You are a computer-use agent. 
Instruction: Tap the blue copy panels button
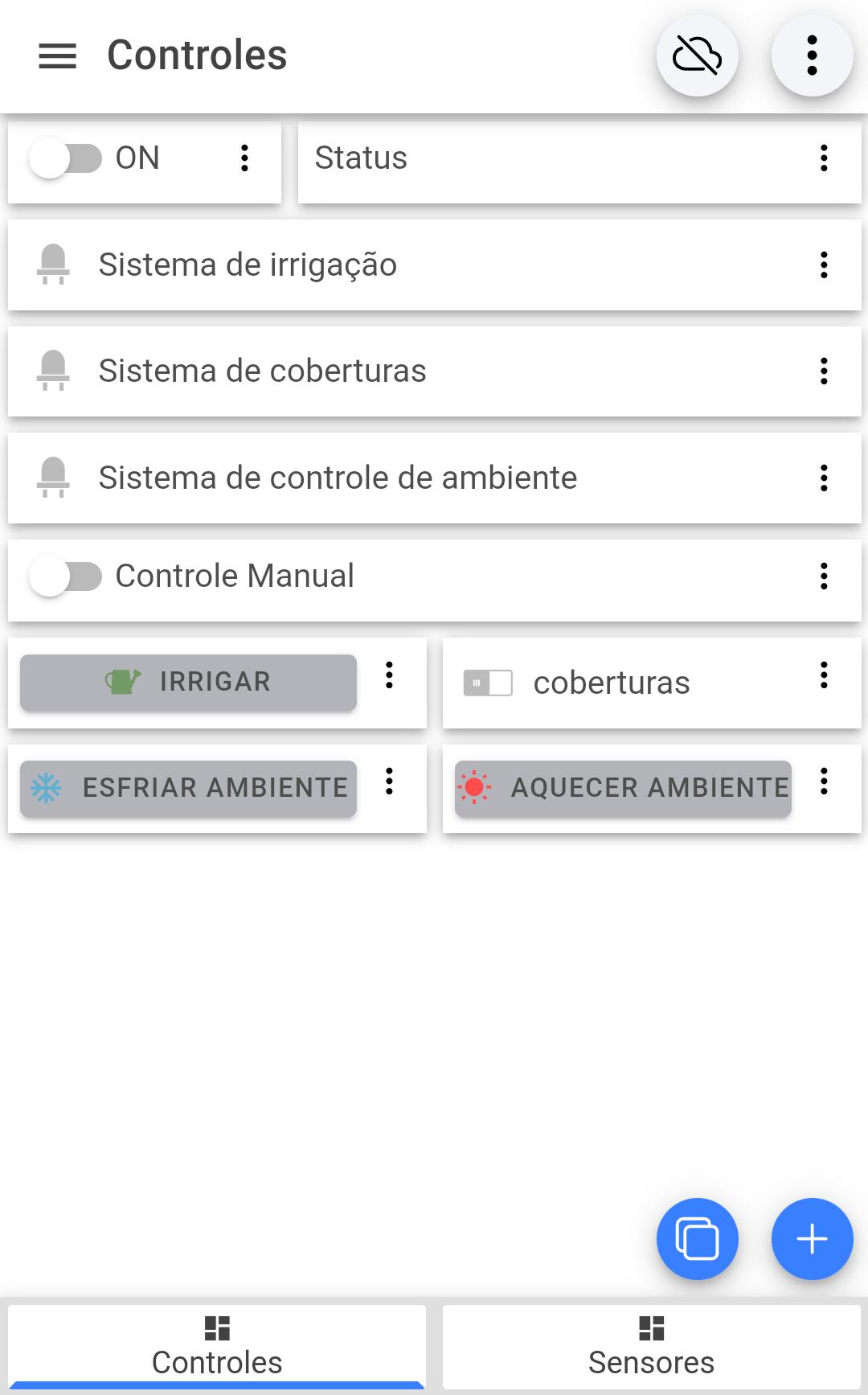(697, 1239)
